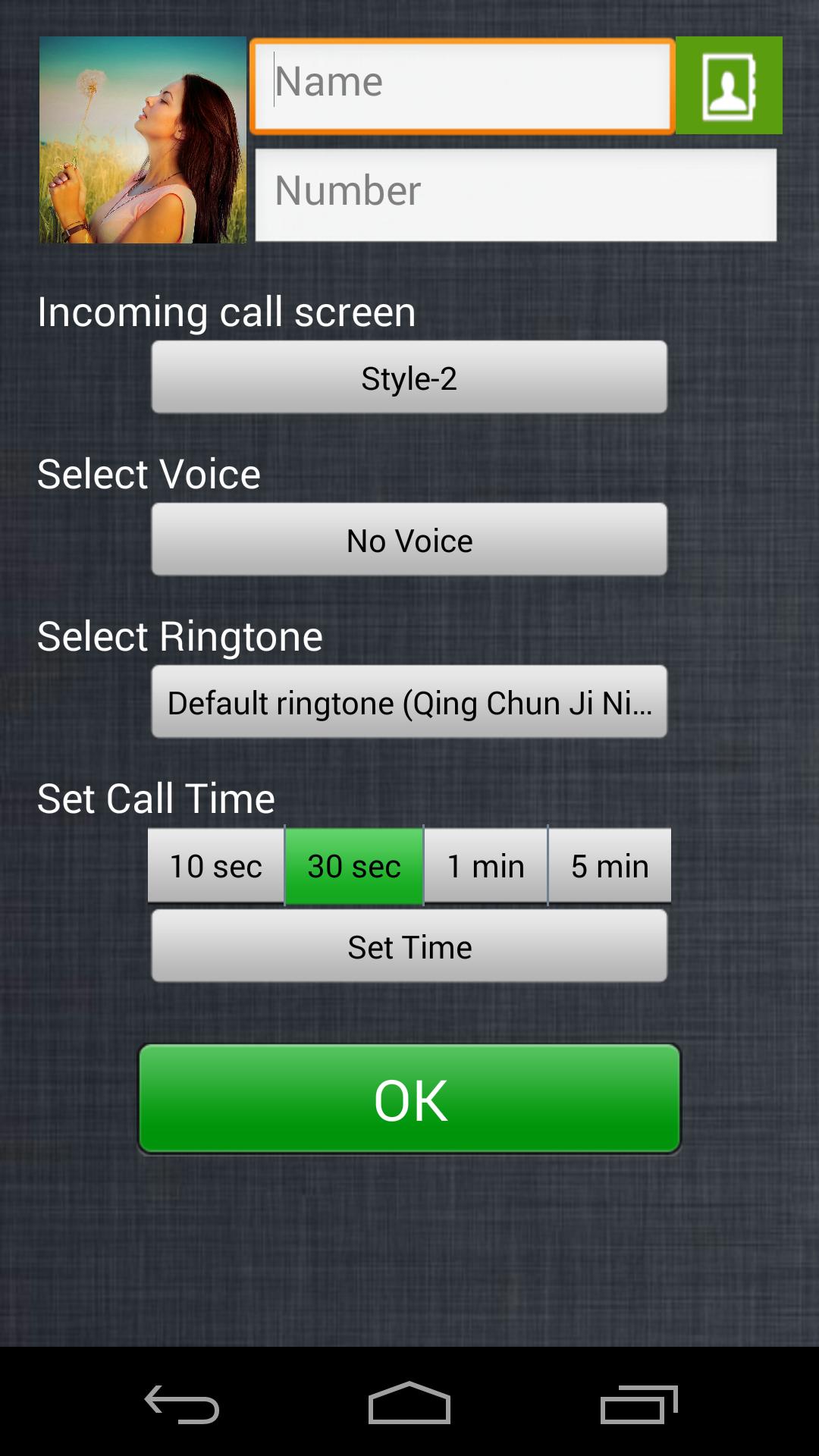Go back using the system back button

tap(182, 1404)
